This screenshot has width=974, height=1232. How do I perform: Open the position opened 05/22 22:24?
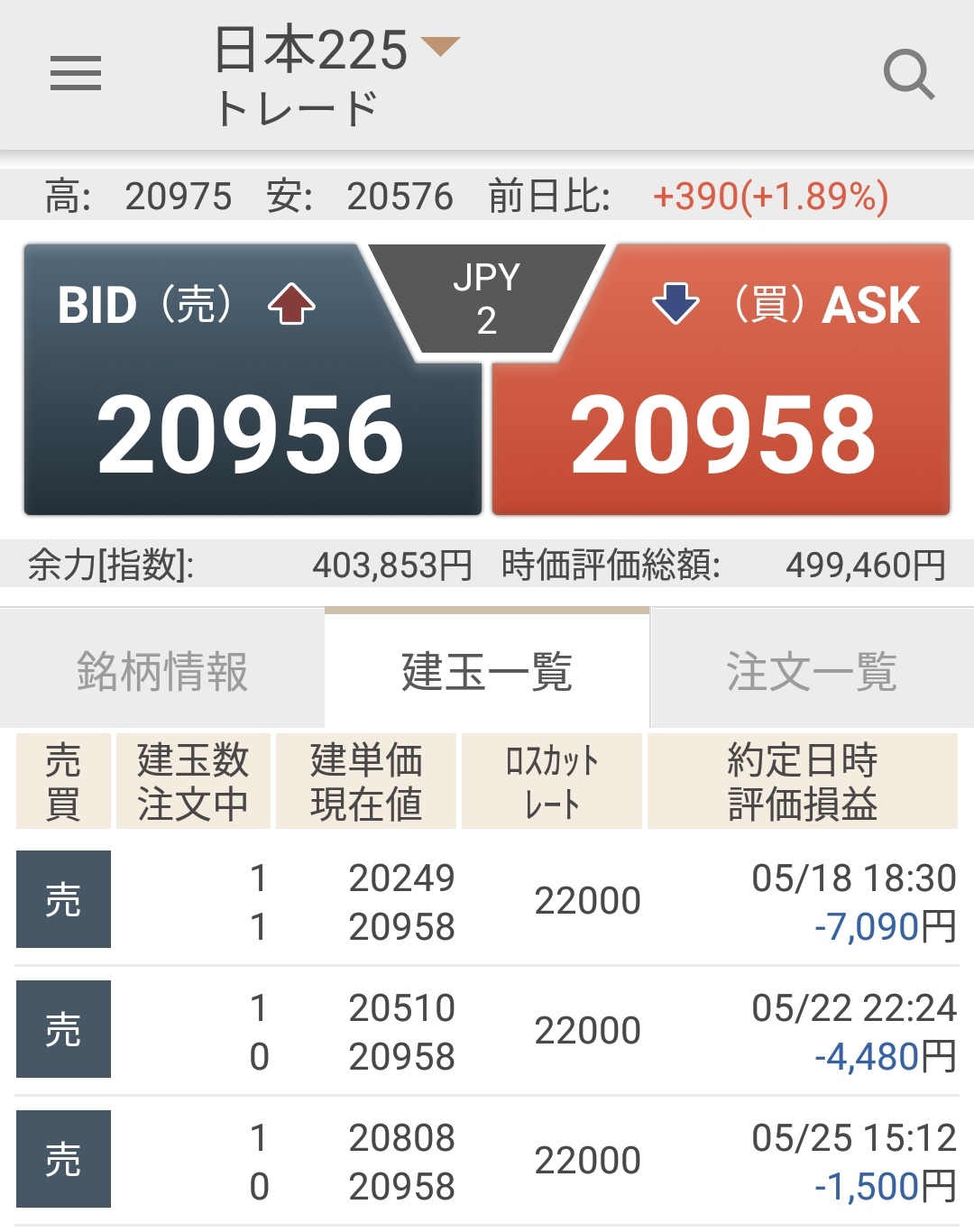[487, 1030]
